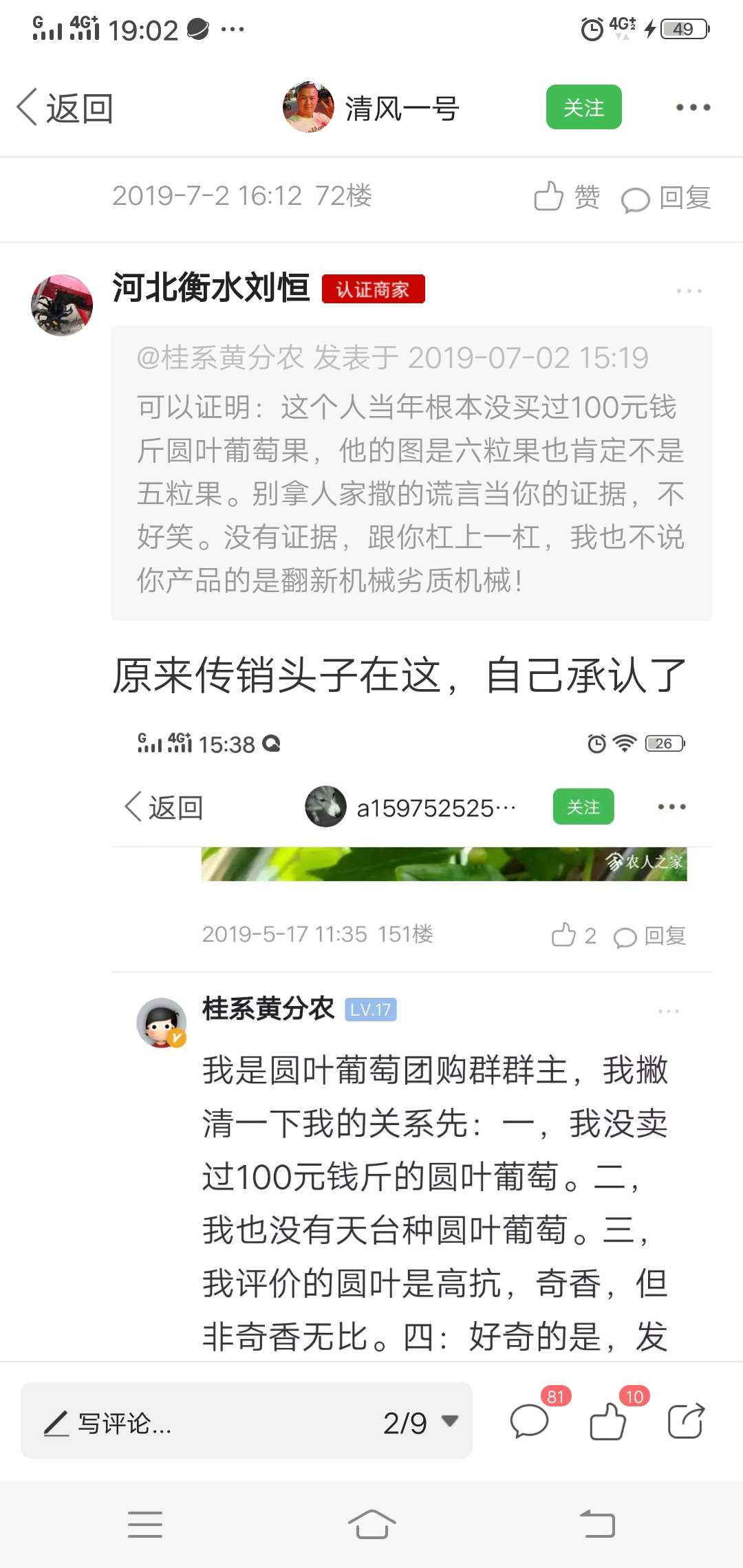Image resolution: width=743 pixels, height=1568 pixels.
Task: Open 清风一号's avatar in the header
Action: pyautogui.click(x=308, y=107)
